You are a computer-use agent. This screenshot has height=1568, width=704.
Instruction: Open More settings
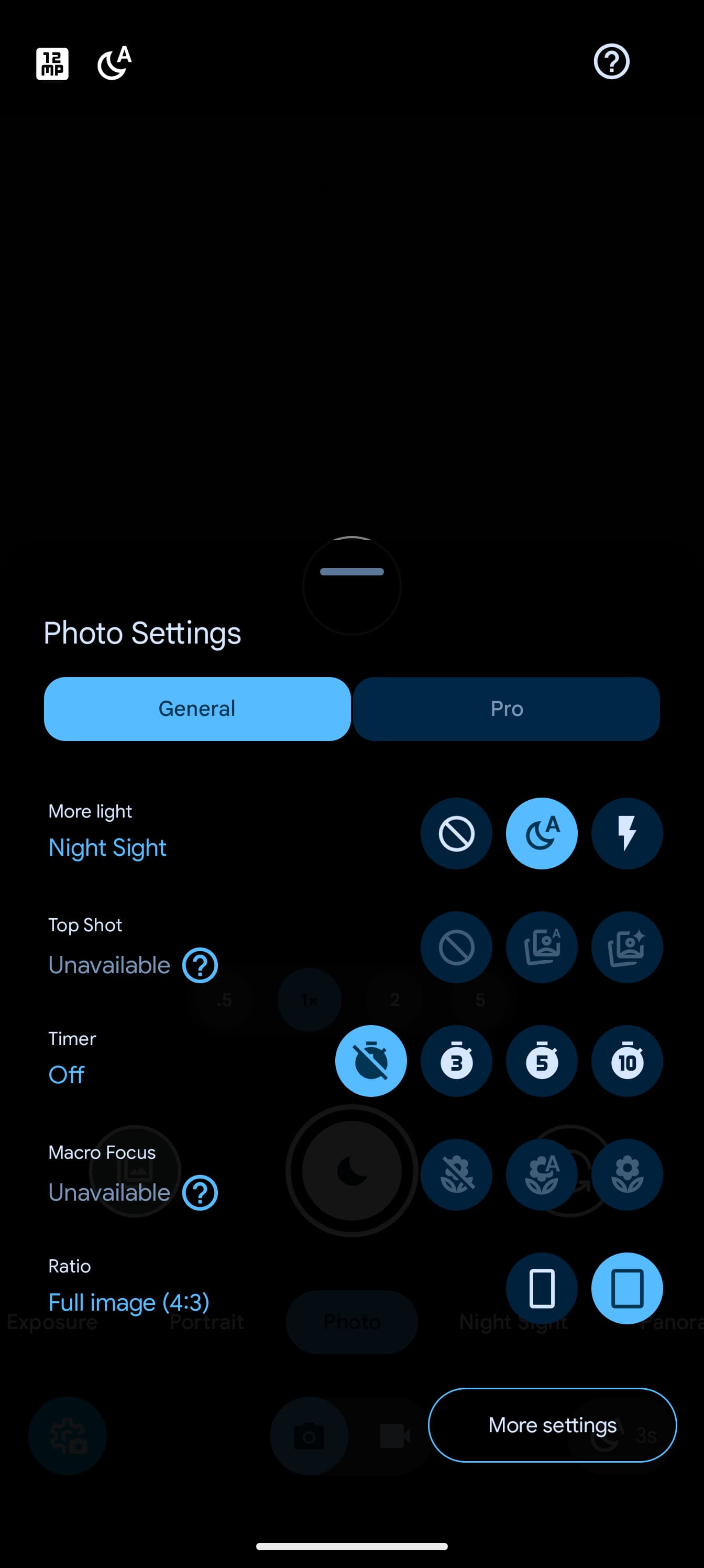coord(552,1425)
